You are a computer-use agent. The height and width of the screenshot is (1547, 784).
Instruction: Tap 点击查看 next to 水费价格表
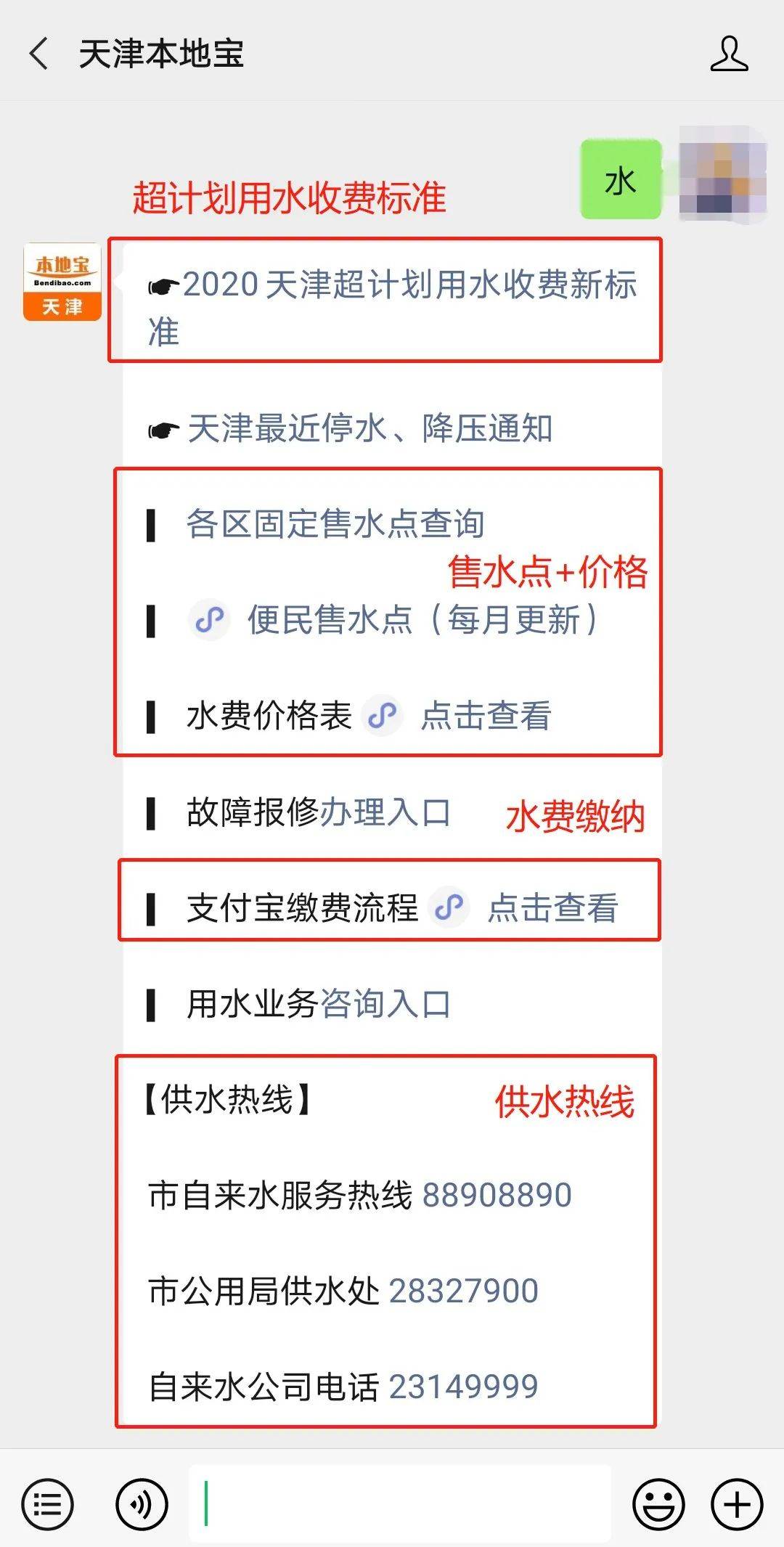coord(485,716)
